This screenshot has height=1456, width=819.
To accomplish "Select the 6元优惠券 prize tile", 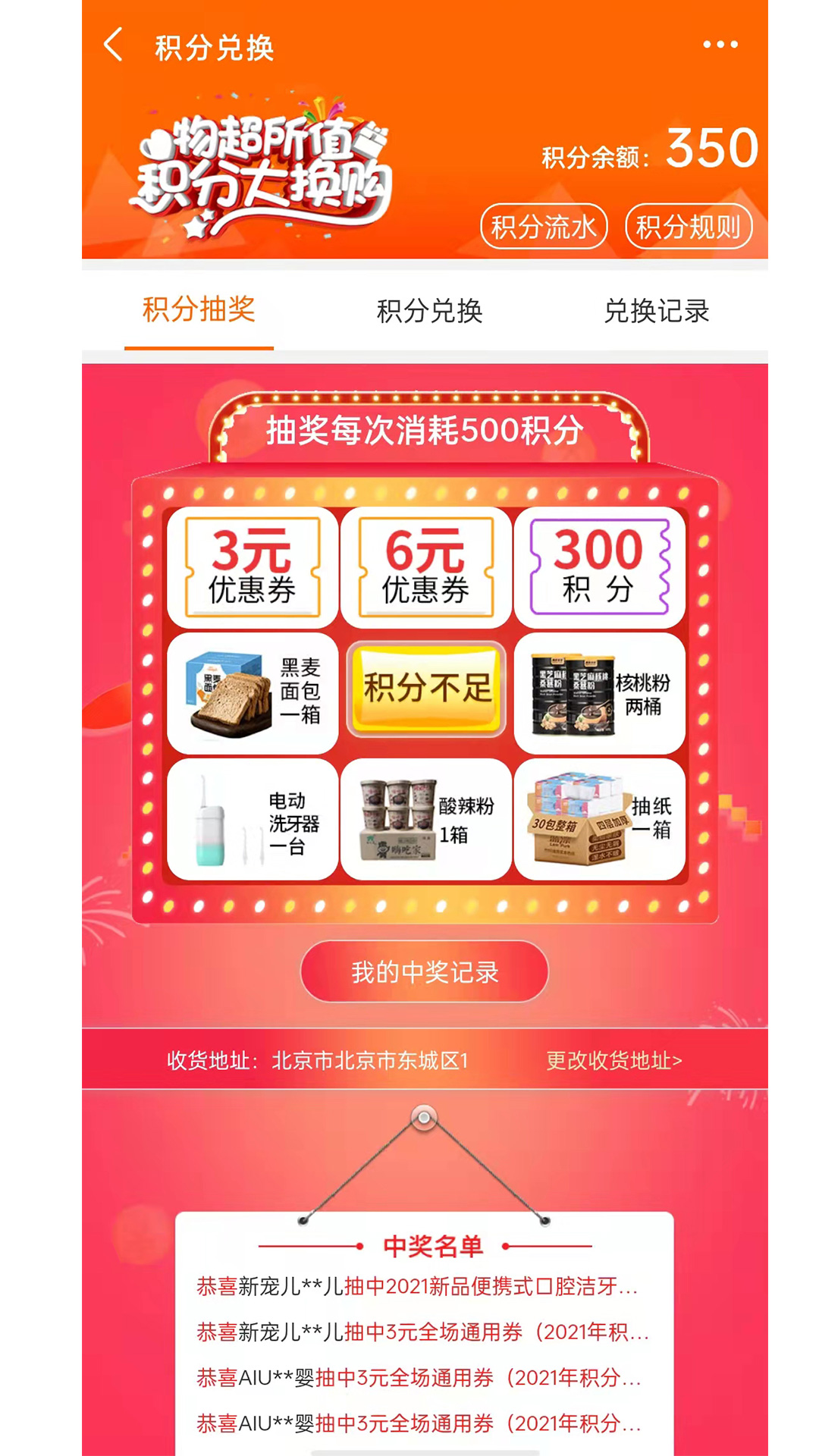I will pos(425,567).
